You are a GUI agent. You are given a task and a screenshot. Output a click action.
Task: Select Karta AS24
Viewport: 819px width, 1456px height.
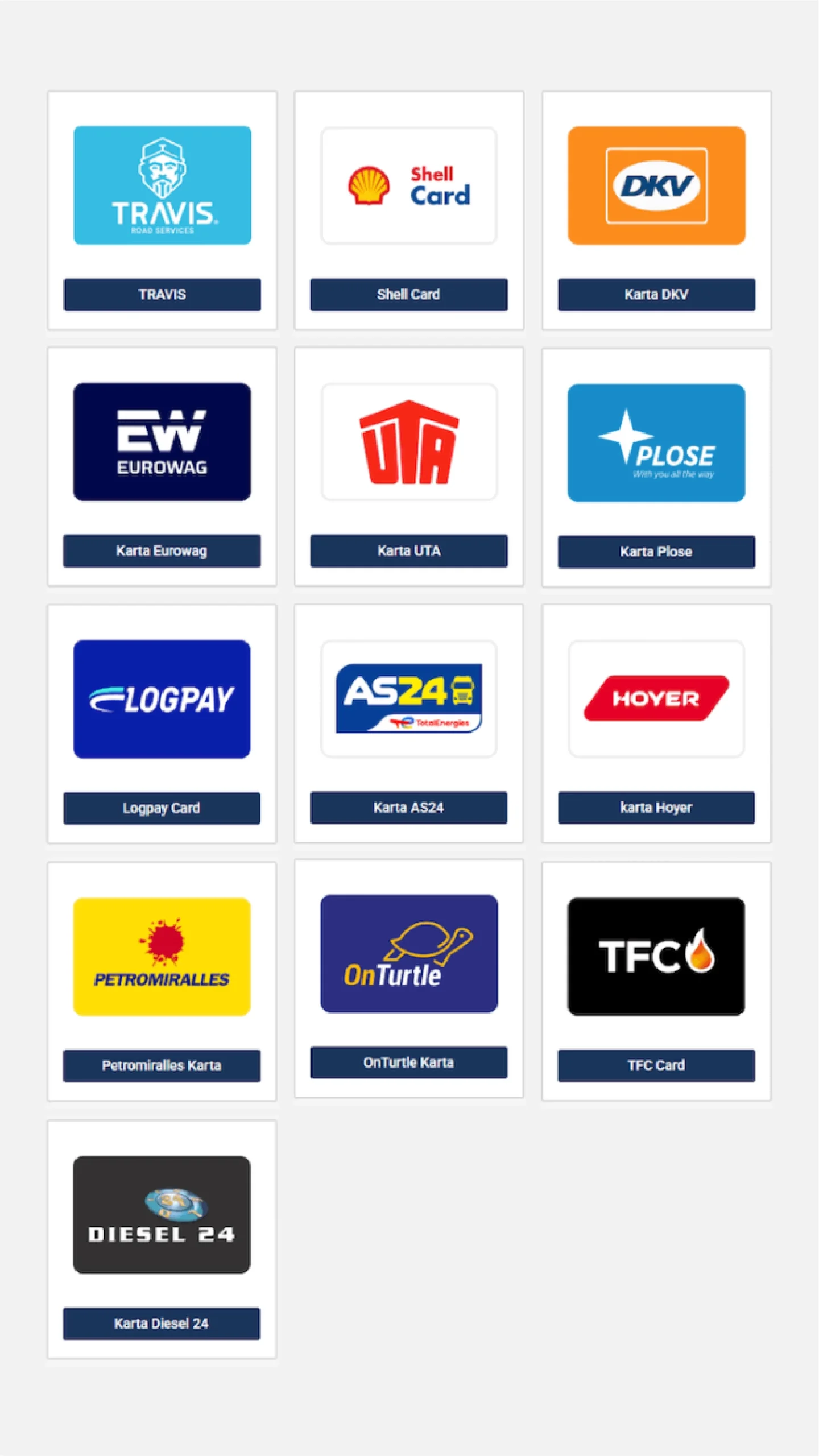[408, 807]
